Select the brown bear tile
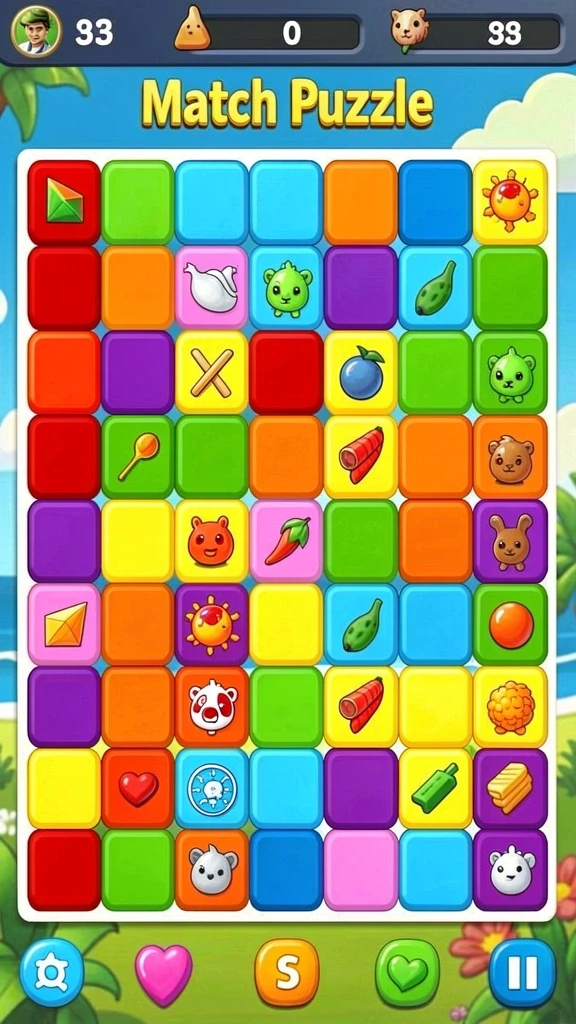 coord(510,456)
